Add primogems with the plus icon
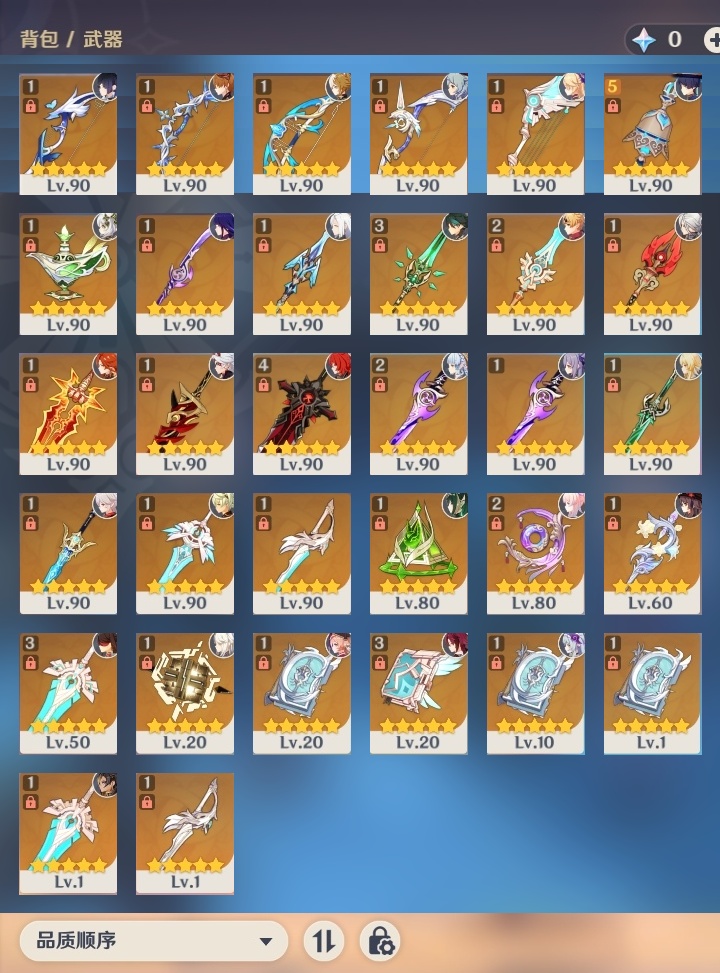The image size is (720, 973). pos(711,40)
